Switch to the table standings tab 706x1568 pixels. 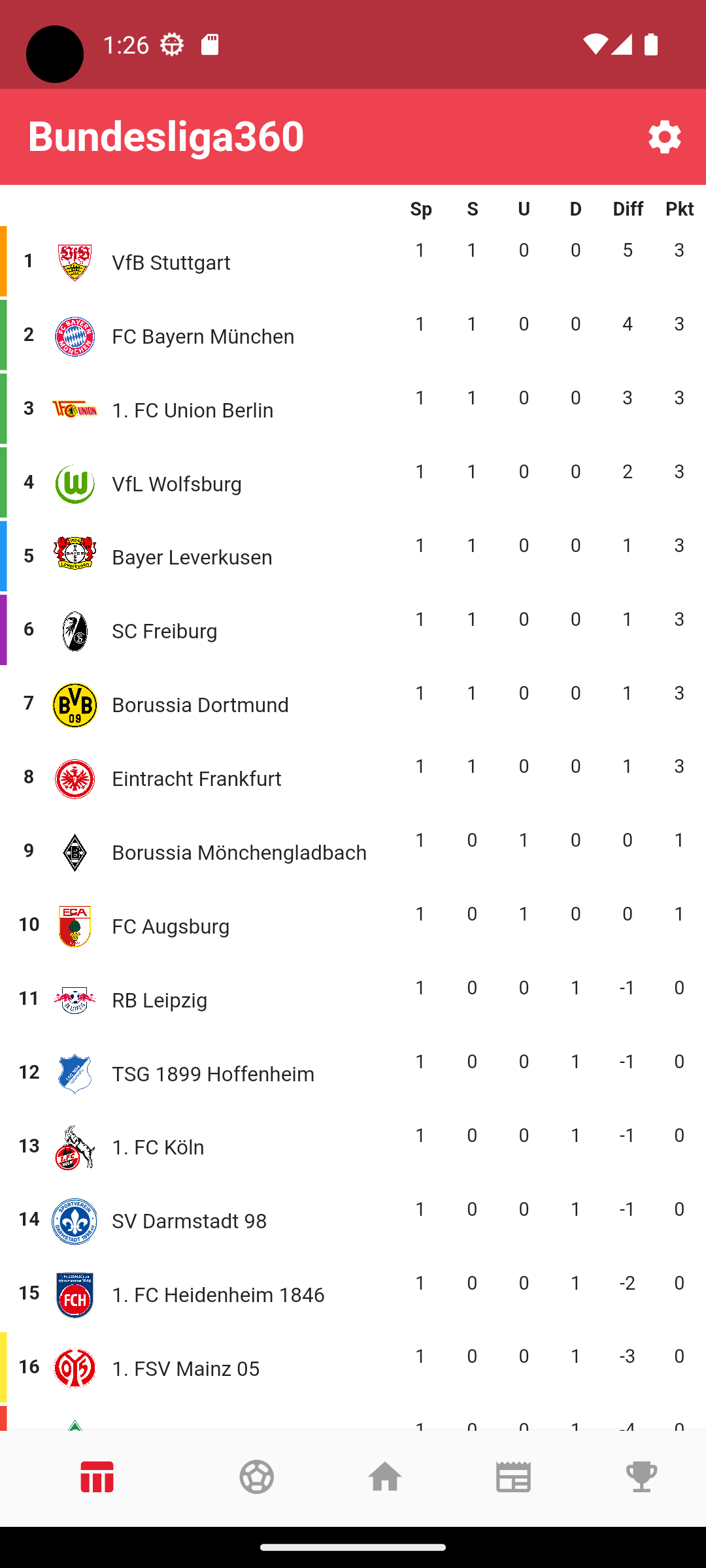point(97,1477)
